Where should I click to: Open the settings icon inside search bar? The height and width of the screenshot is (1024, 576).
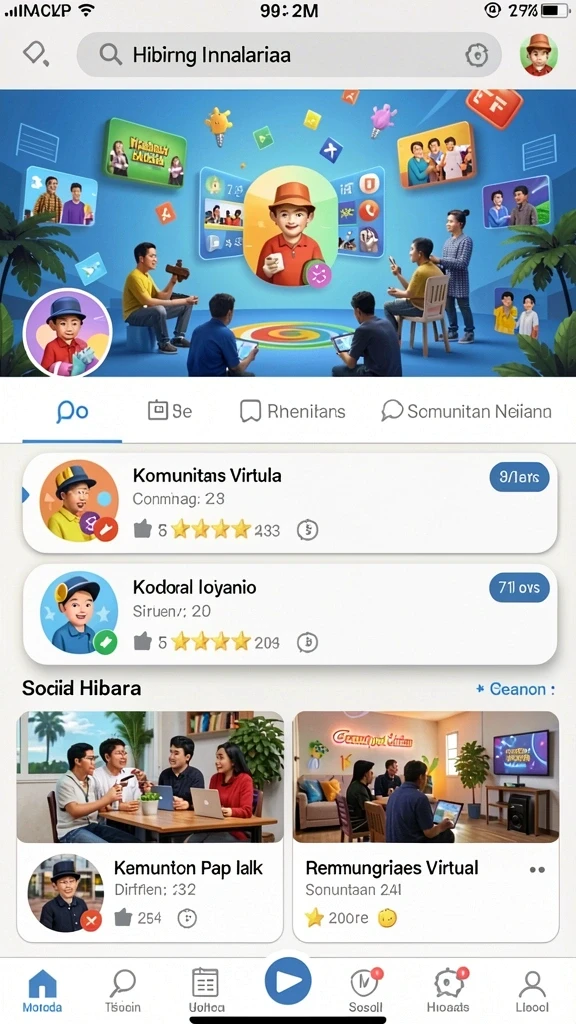tap(477, 56)
